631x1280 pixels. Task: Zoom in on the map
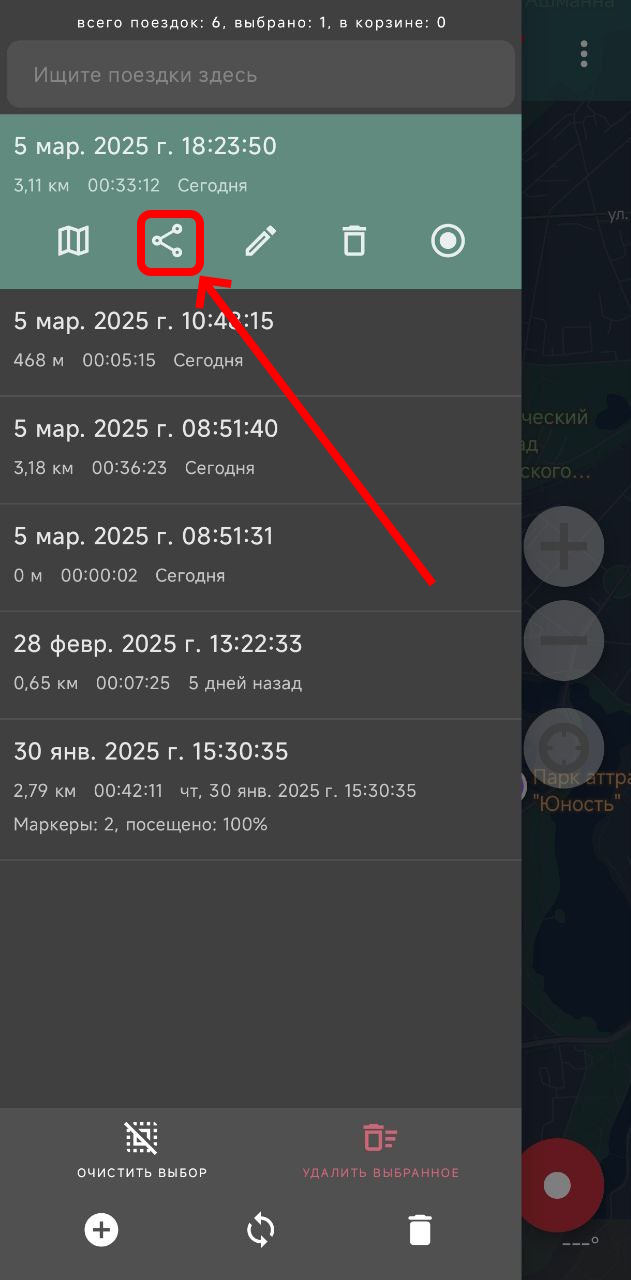[564, 547]
